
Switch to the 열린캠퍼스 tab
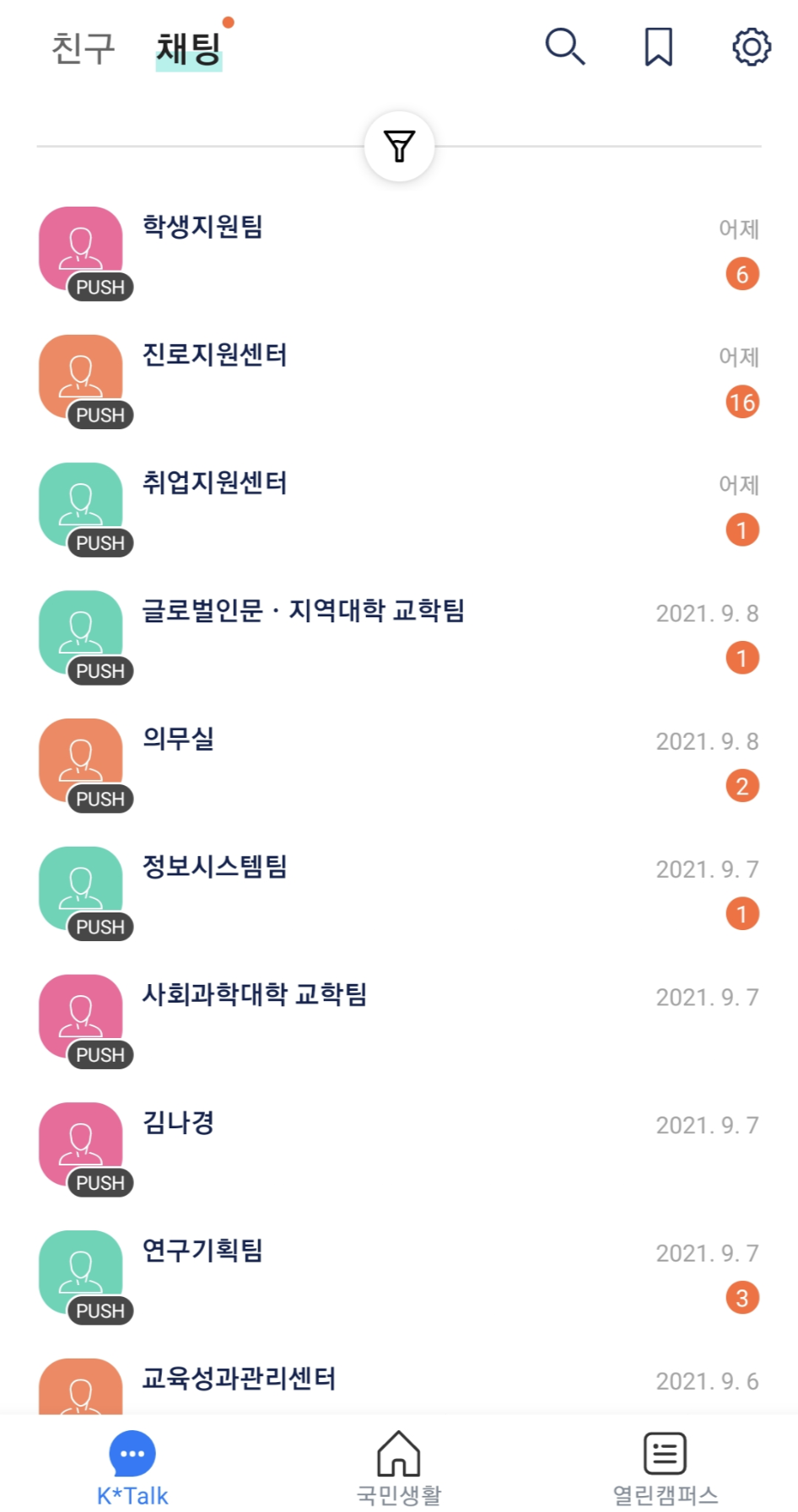[665, 1468]
